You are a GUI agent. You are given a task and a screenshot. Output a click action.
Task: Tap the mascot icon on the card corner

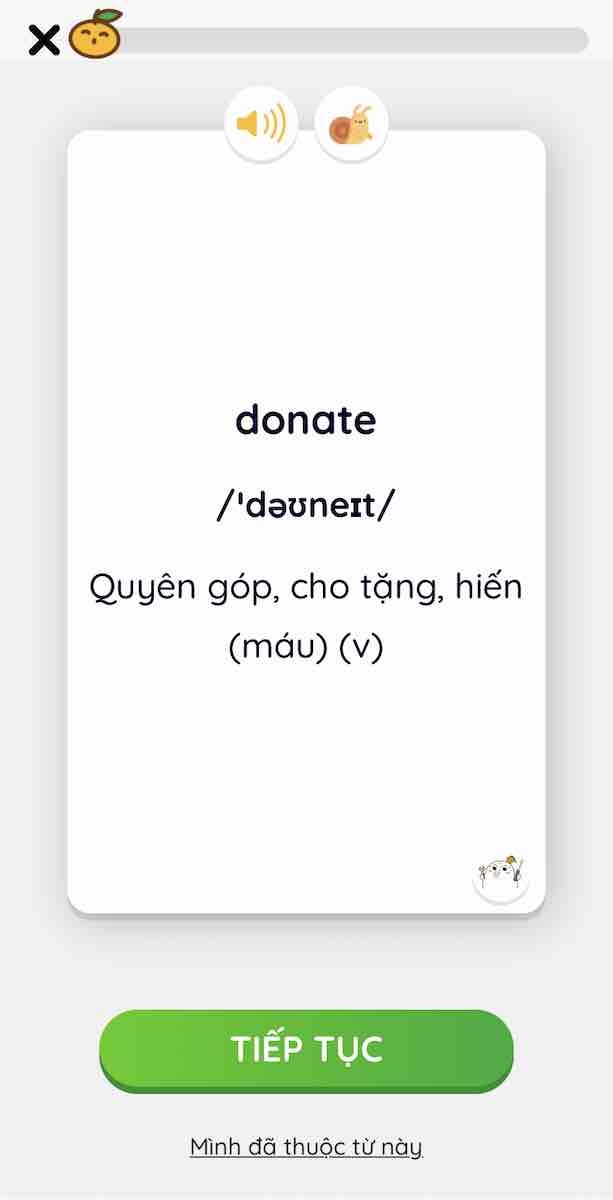tap(500, 877)
